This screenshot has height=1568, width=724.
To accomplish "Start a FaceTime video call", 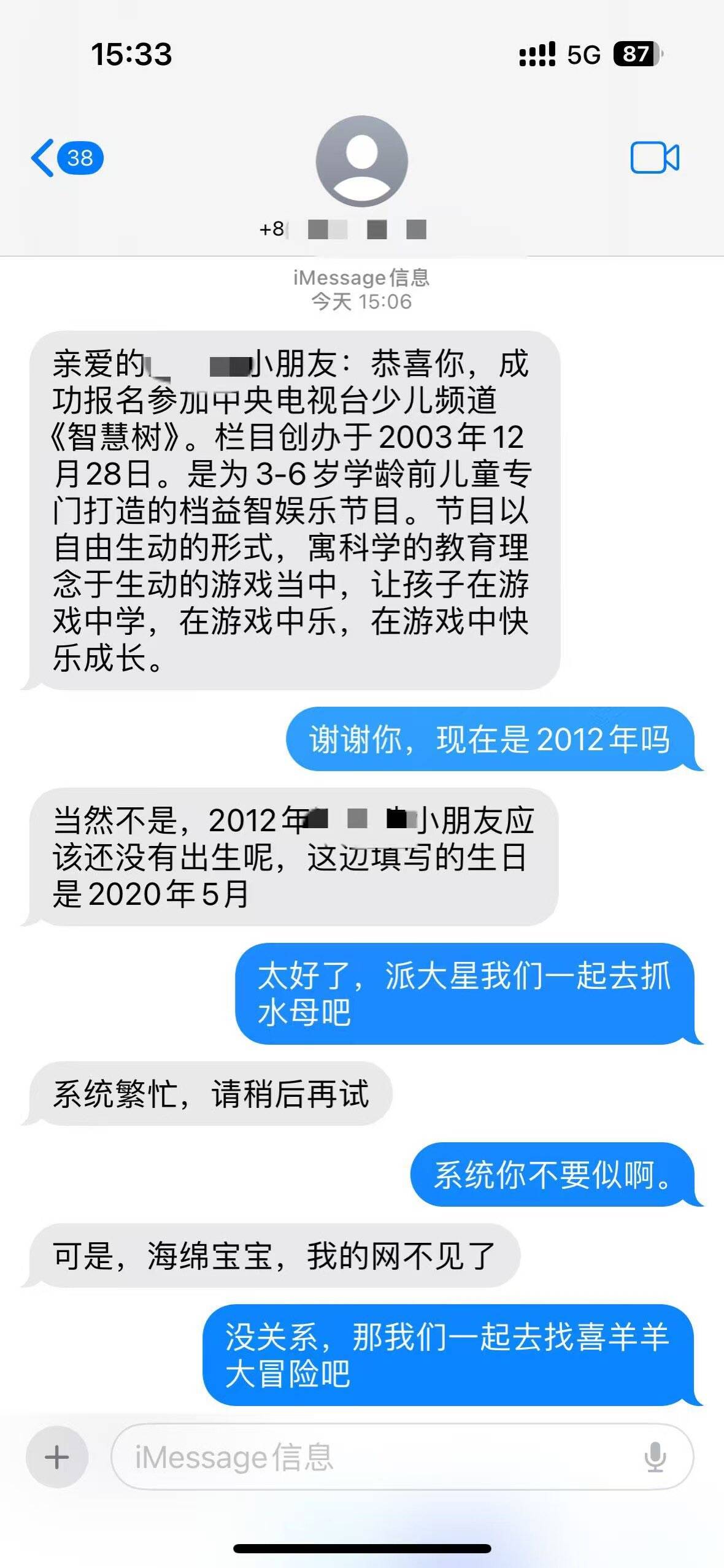I will (654, 158).
